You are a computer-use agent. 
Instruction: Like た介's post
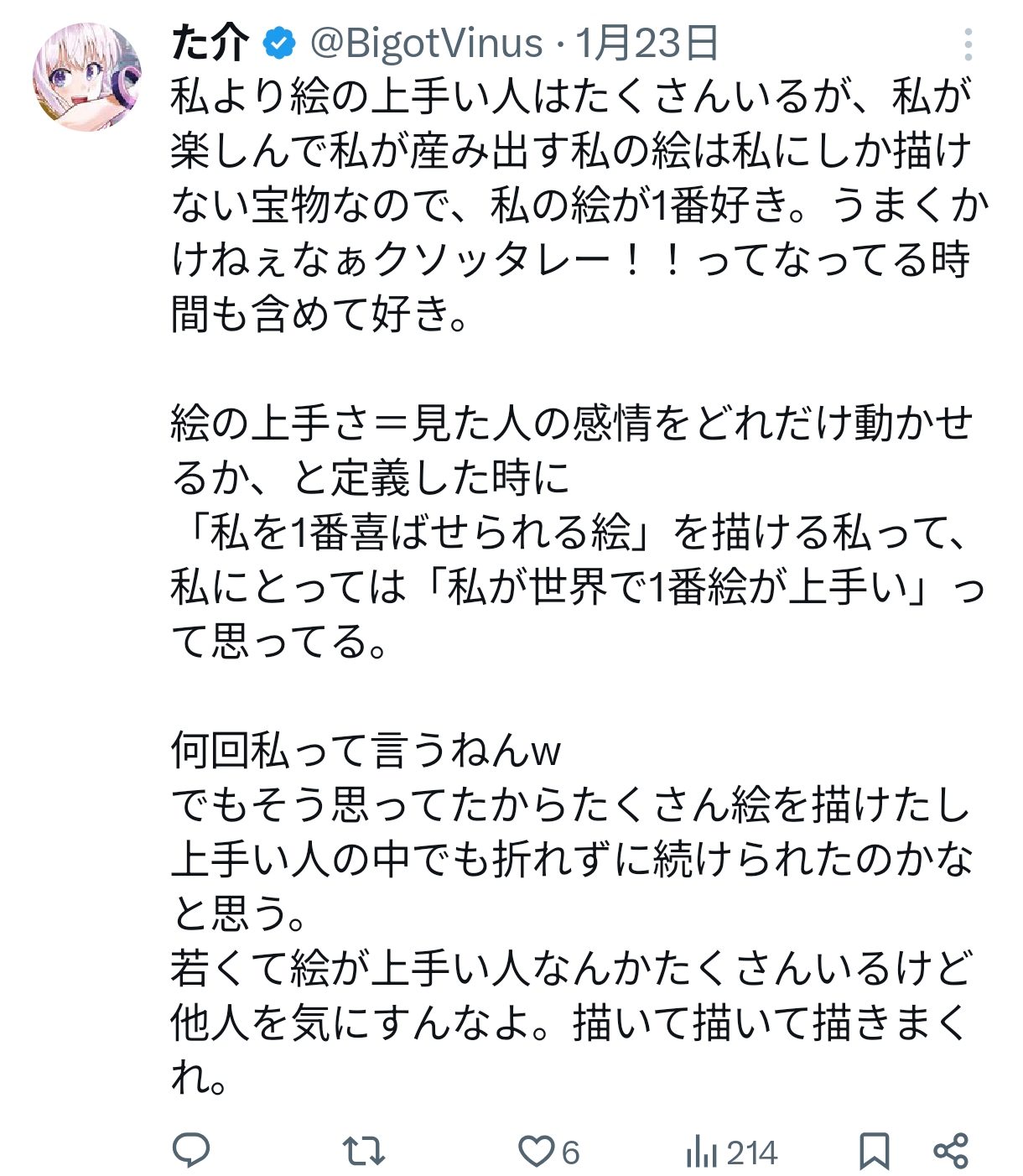click(536, 1151)
